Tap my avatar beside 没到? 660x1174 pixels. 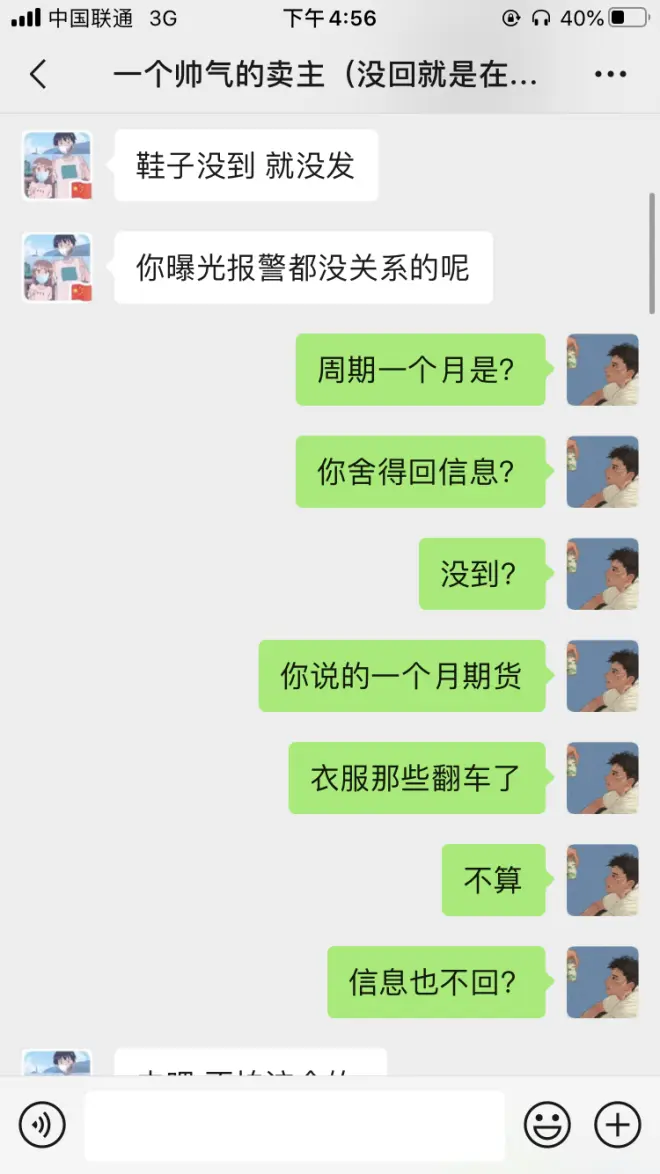(602, 574)
